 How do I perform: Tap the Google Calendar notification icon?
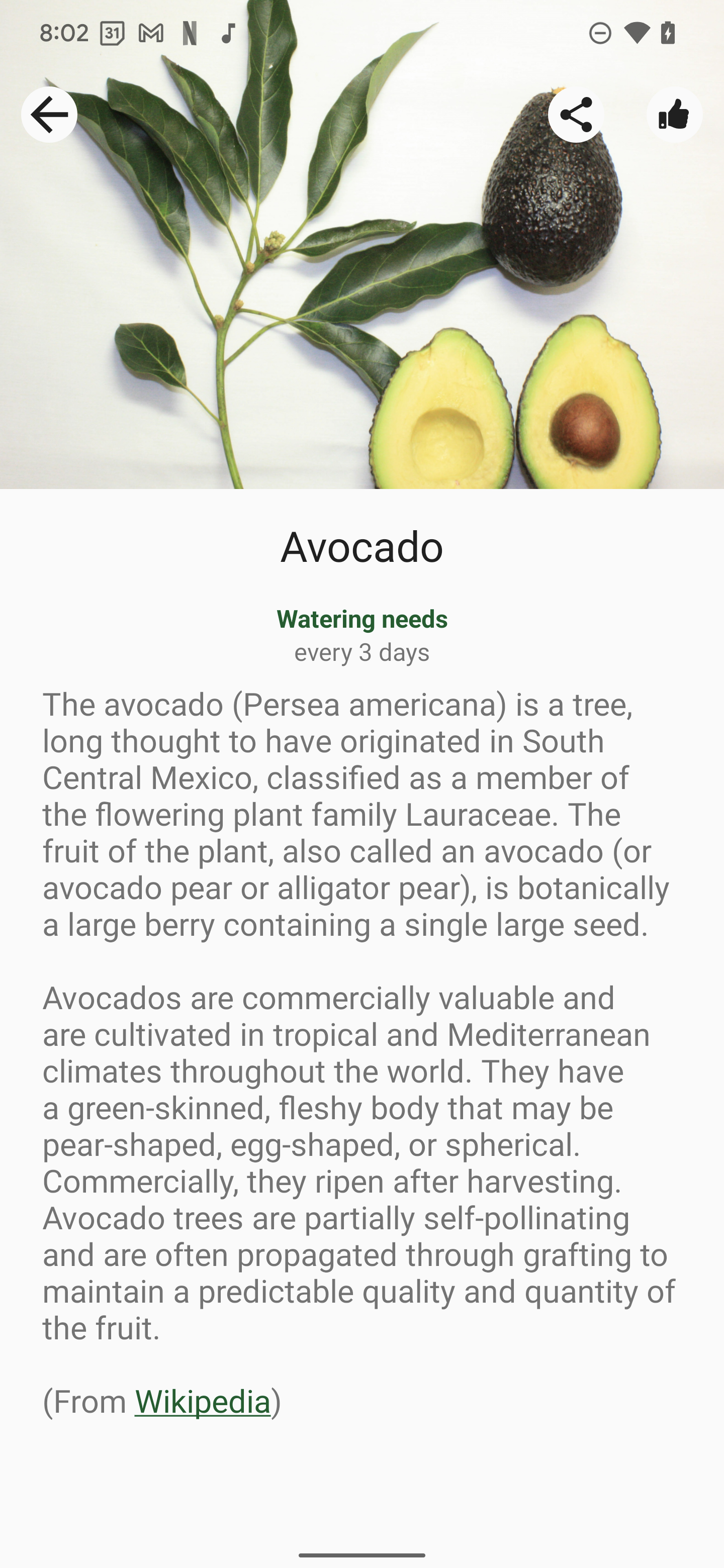112,33
